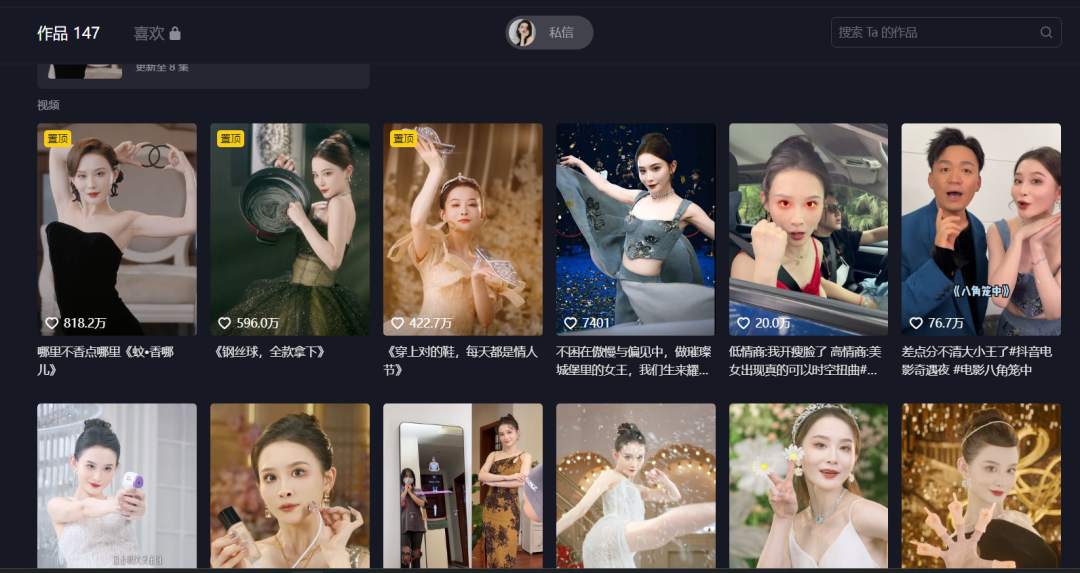Switch to the locked 喜欢 tab
Screen dimensions: 1080x573
(x=157, y=33)
